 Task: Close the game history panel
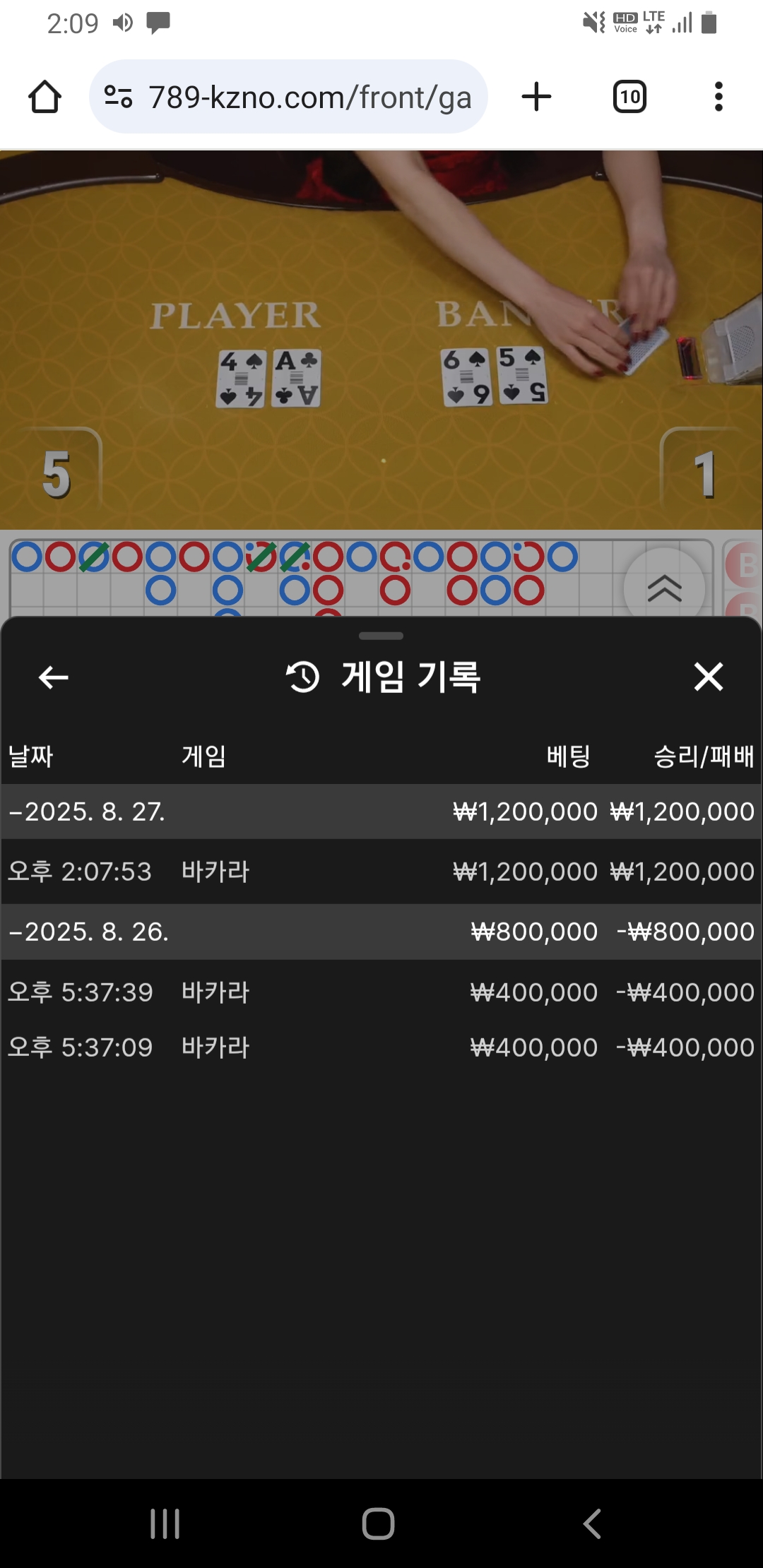(708, 677)
